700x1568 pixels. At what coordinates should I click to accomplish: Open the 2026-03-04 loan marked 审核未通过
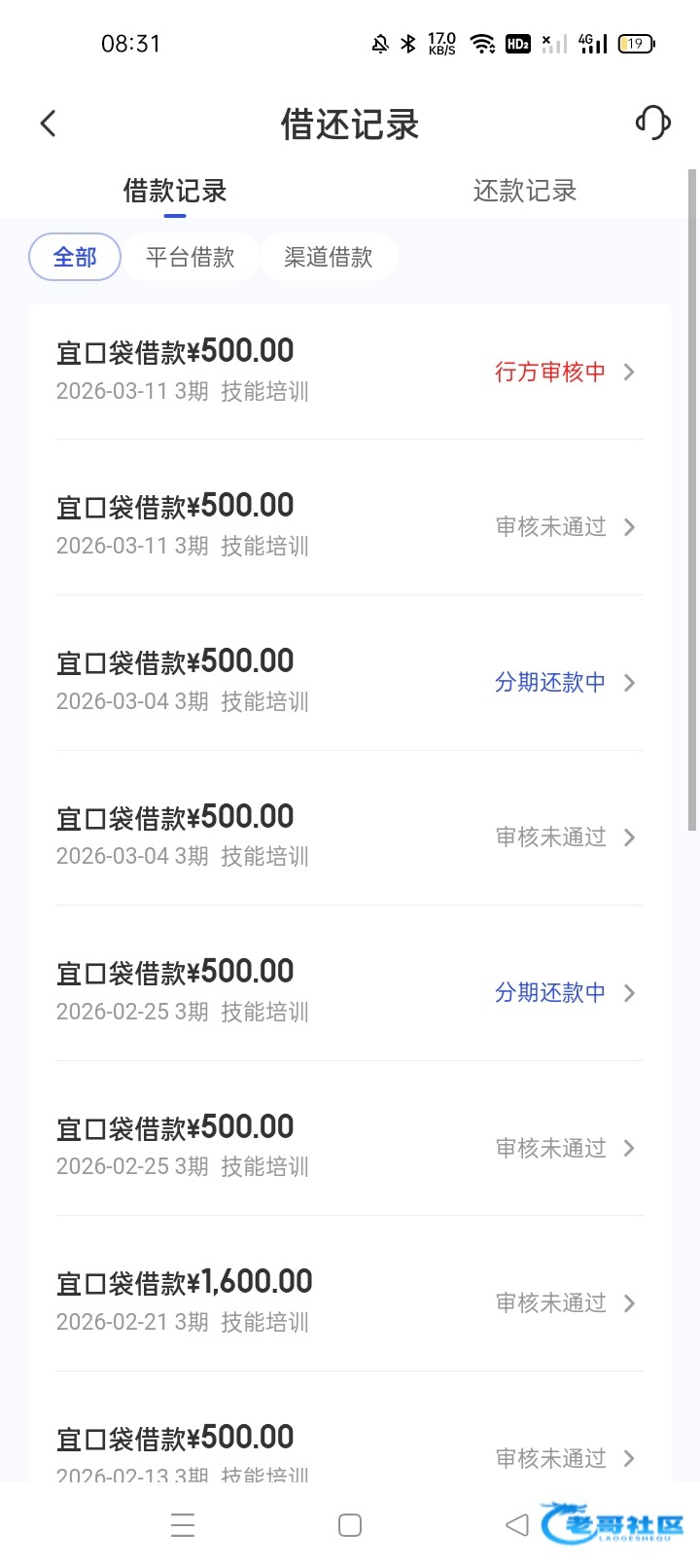click(x=350, y=837)
